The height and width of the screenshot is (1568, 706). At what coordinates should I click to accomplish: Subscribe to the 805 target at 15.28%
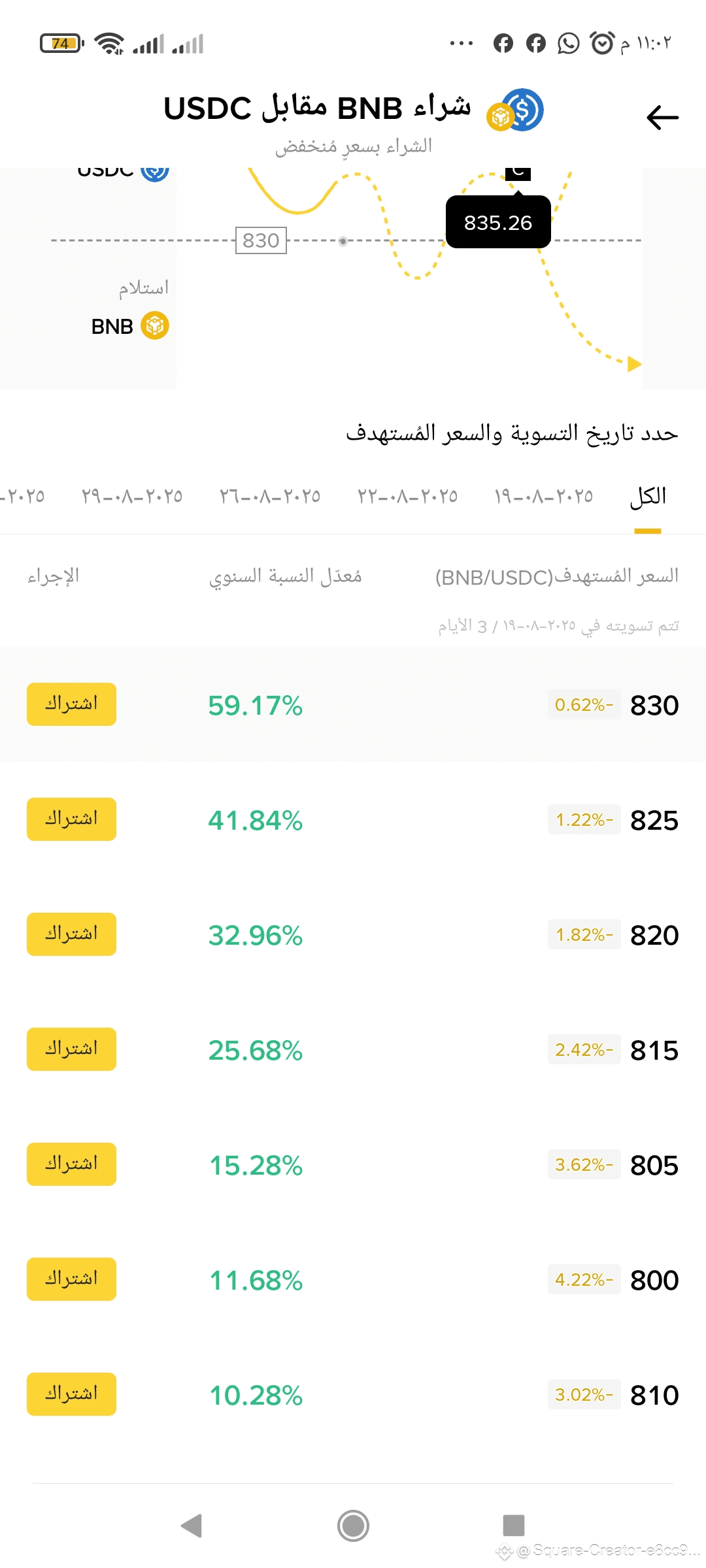tap(71, 1164)
